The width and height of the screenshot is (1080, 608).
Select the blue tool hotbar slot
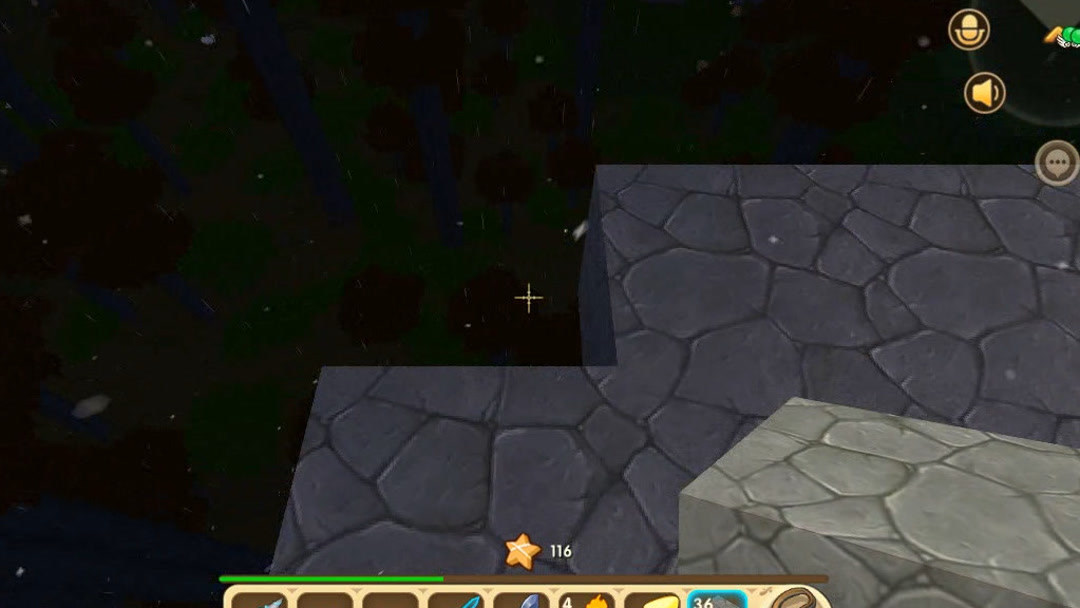point(455,601)
